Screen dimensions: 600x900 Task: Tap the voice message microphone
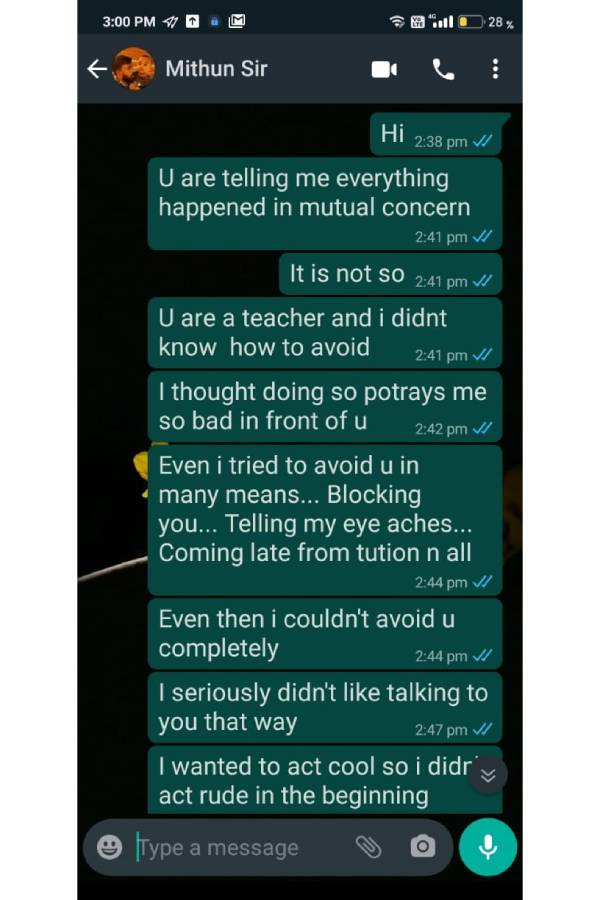[x=488, y=847]
